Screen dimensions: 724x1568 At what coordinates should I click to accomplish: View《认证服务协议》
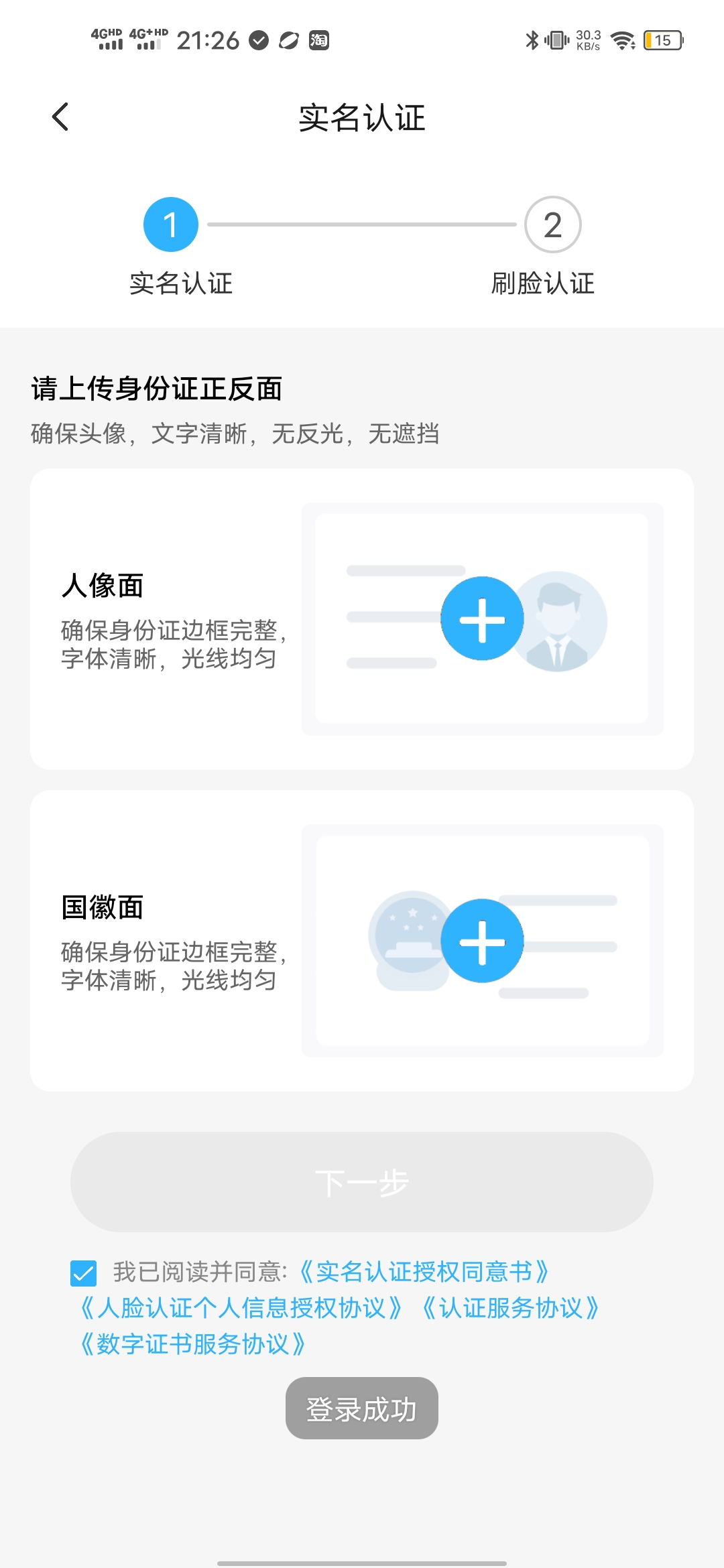pos(511,1308)
